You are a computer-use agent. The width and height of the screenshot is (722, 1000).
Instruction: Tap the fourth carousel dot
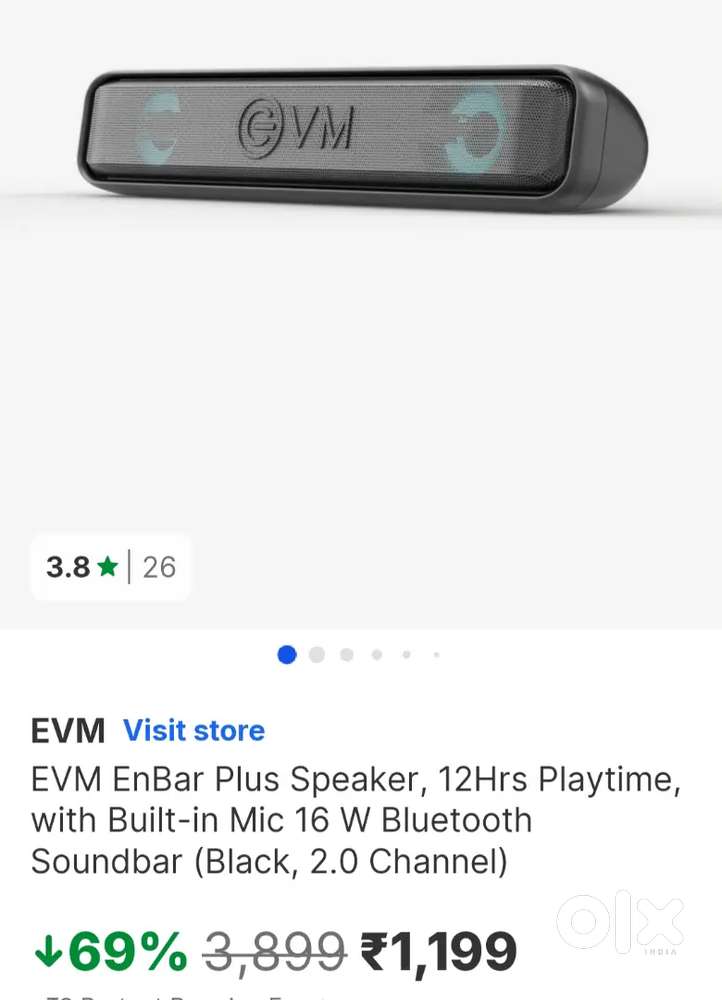(376, 655)
